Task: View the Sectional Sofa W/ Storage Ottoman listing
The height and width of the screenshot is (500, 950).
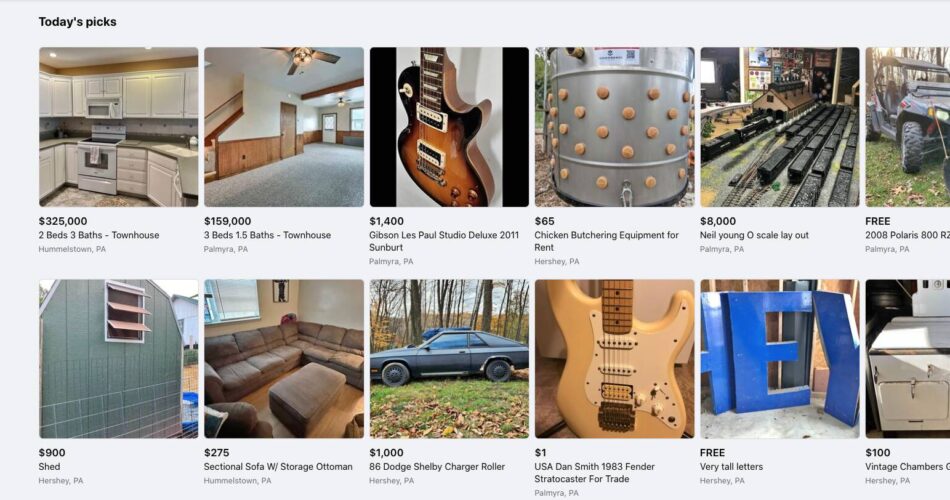Action: pos(284,358)
